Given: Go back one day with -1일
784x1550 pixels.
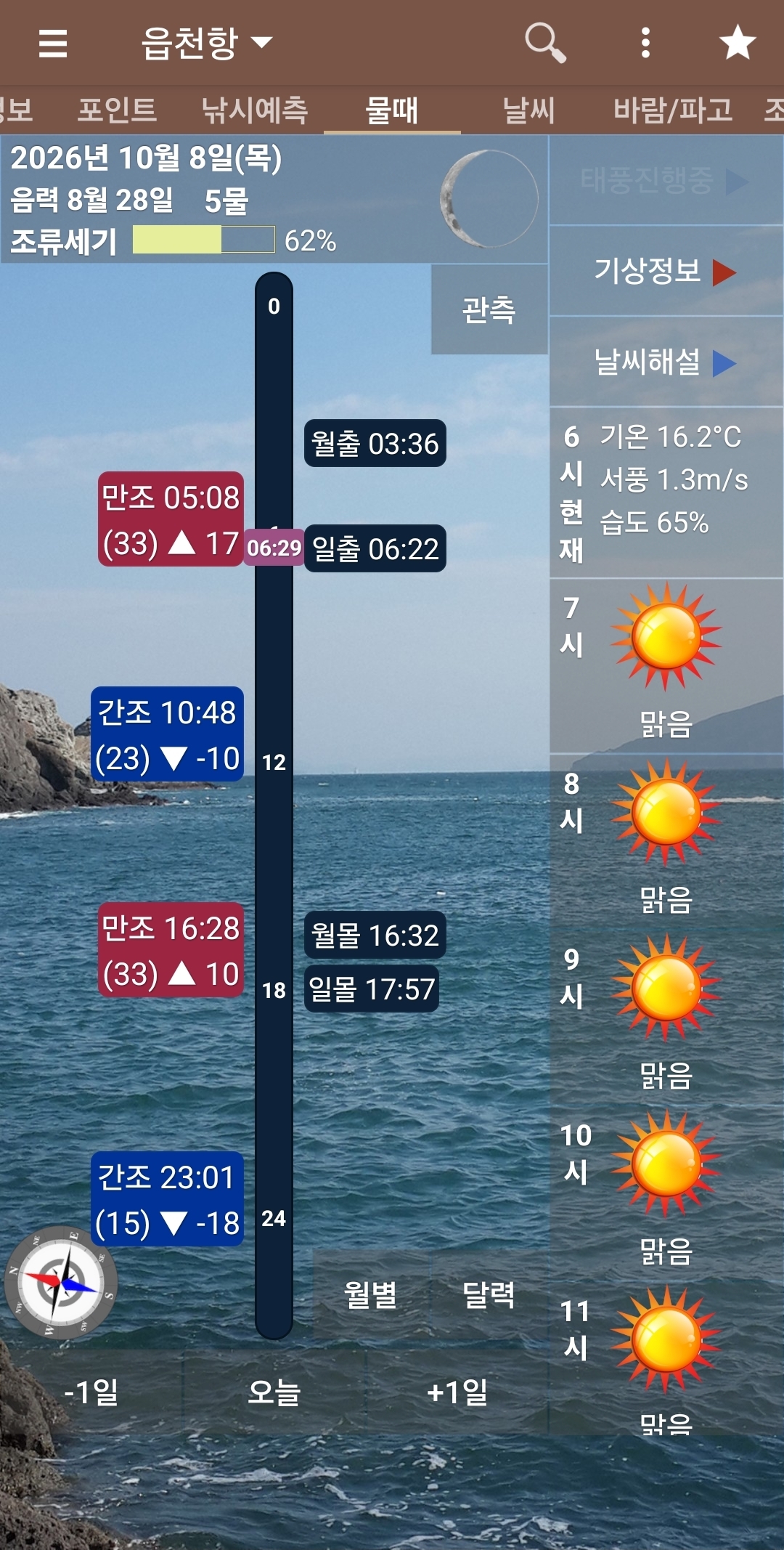Looking at the screenshot, I should point(91,1392).
